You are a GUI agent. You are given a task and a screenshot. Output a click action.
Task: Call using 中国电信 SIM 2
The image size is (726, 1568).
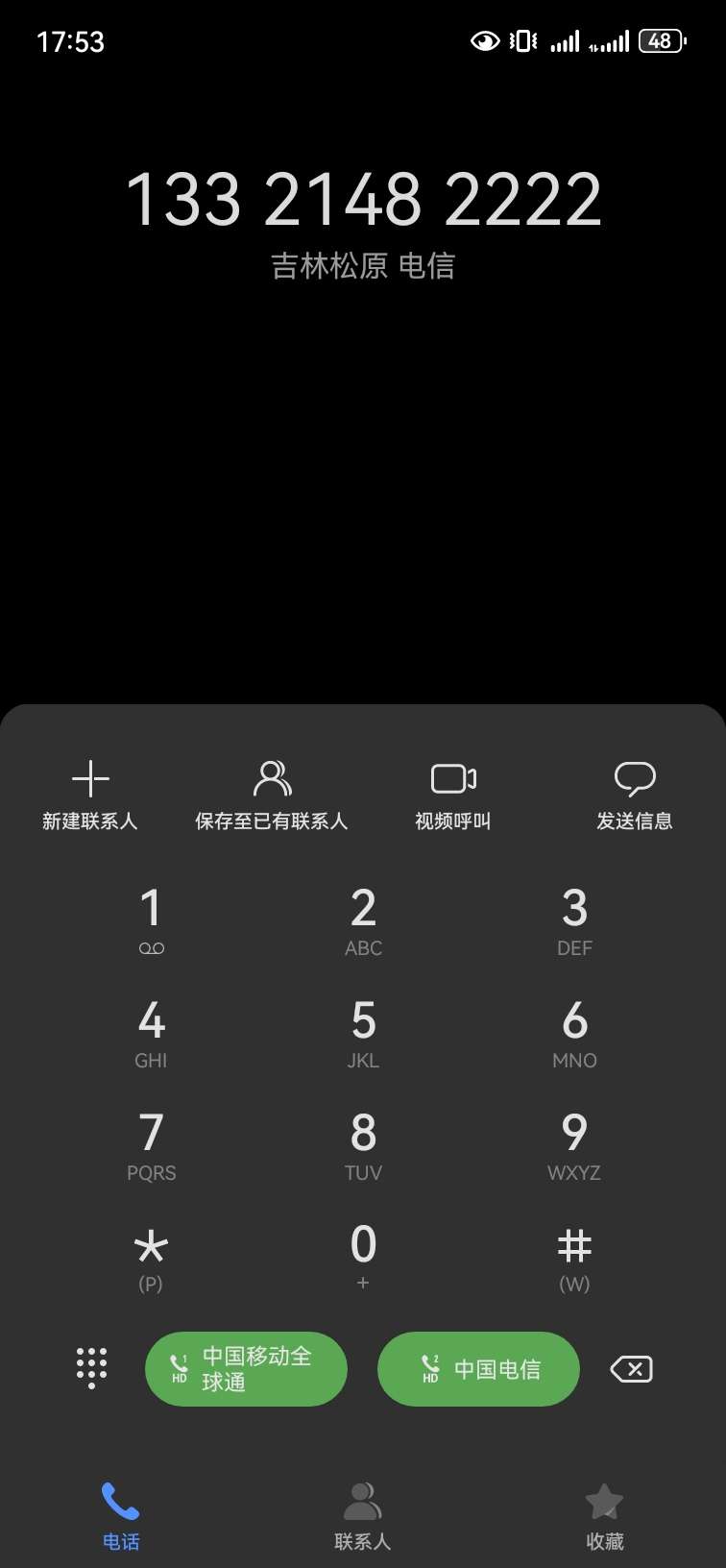click(478, 1368)
